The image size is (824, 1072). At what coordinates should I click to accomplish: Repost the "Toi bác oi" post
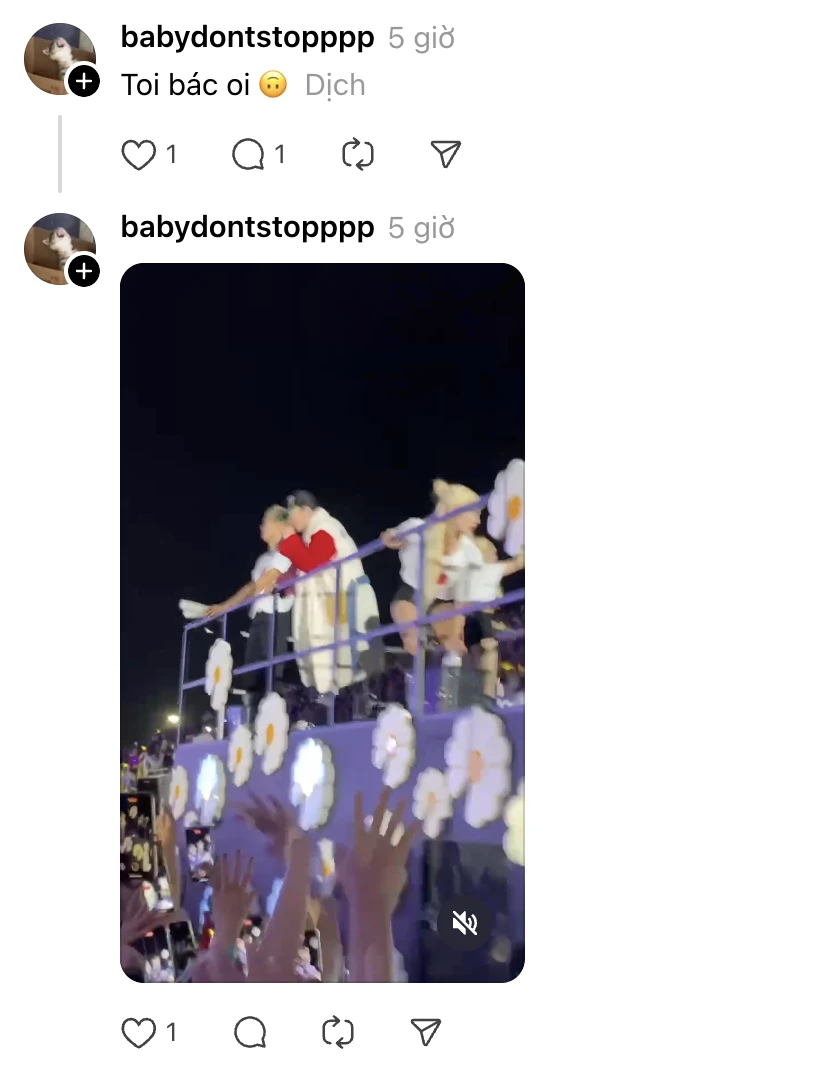[x=357, y=154]
